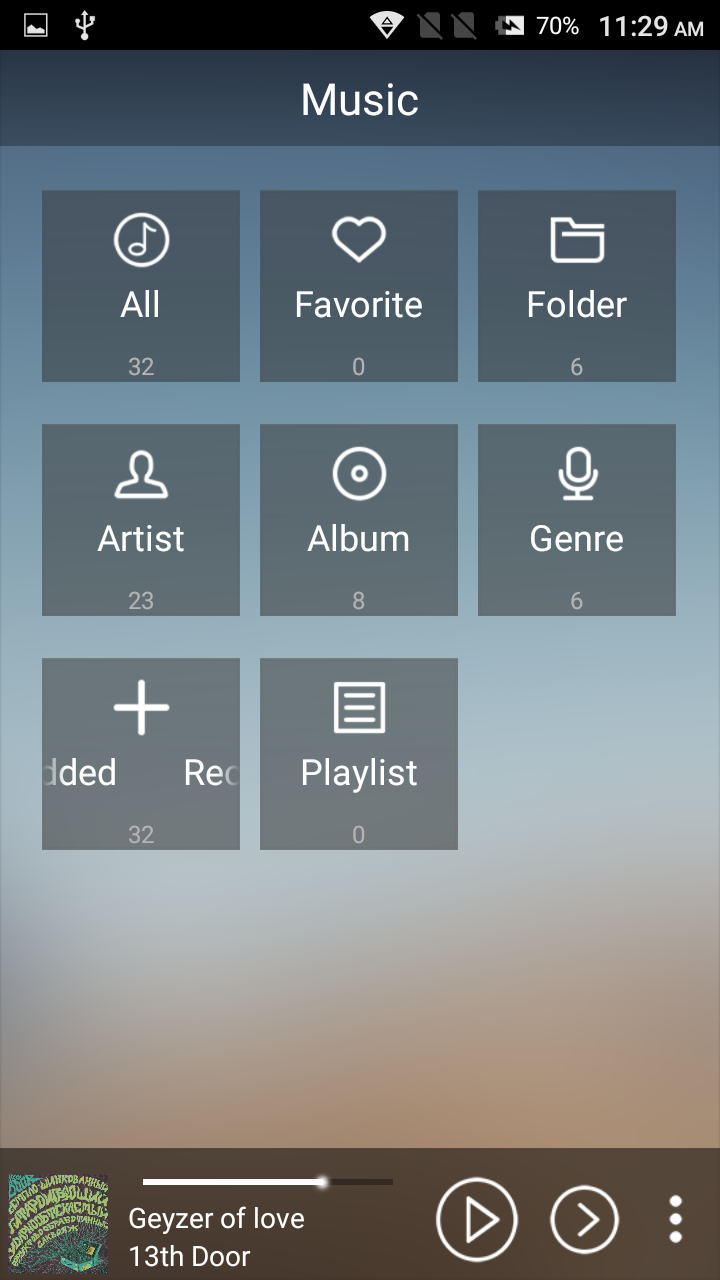Skip to the next track
Viewport: 720px width, 1280px height.
point(585,1219)
